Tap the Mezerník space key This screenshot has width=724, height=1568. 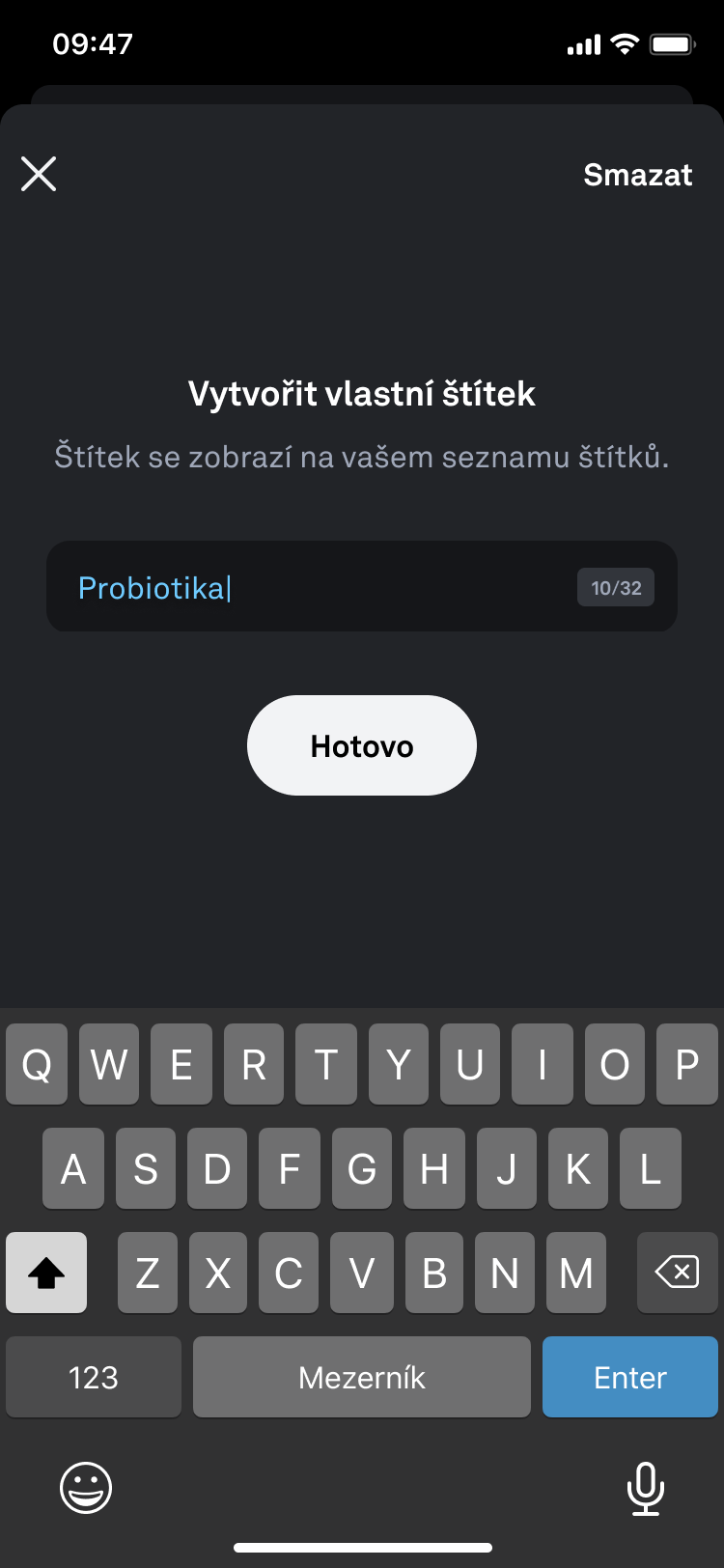362,1377
